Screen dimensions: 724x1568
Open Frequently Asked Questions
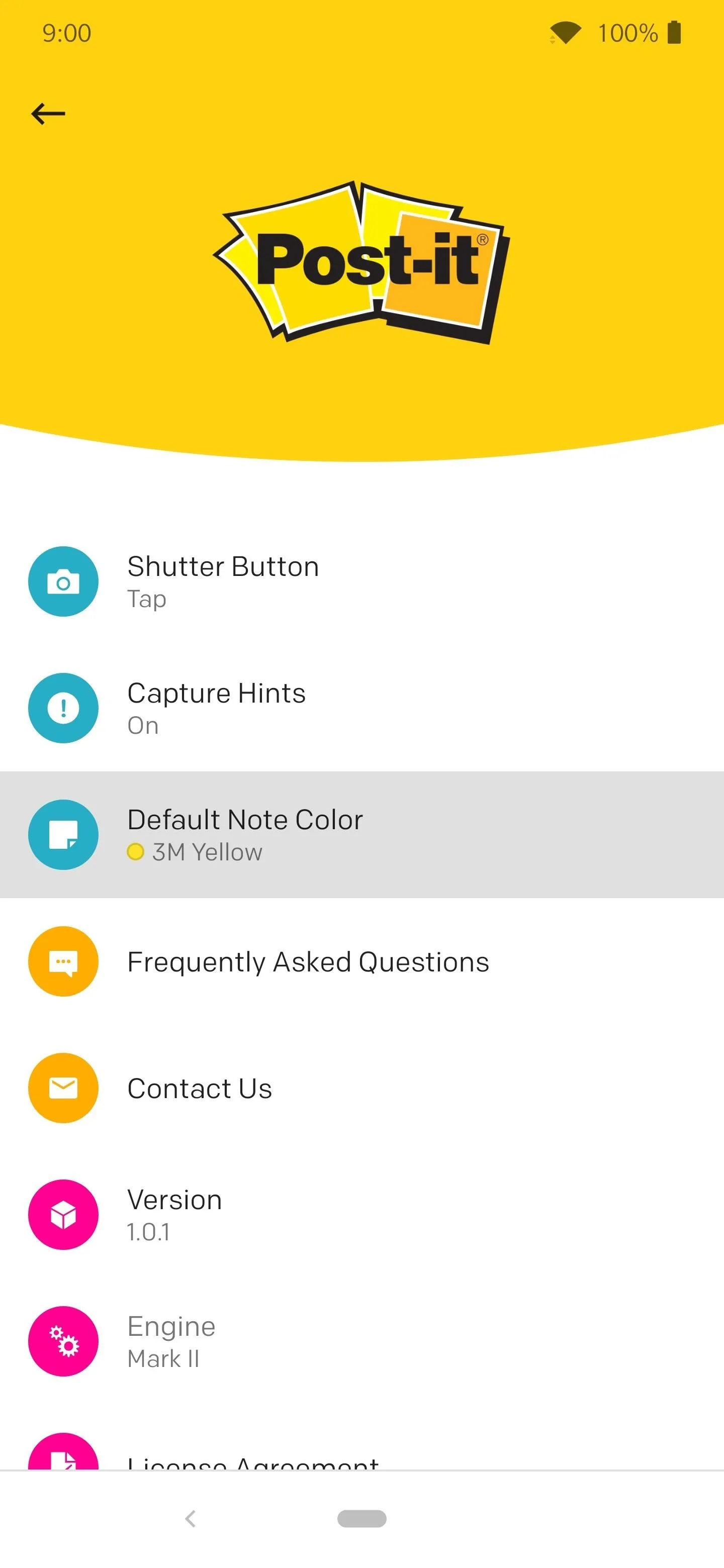coord(361,961)
